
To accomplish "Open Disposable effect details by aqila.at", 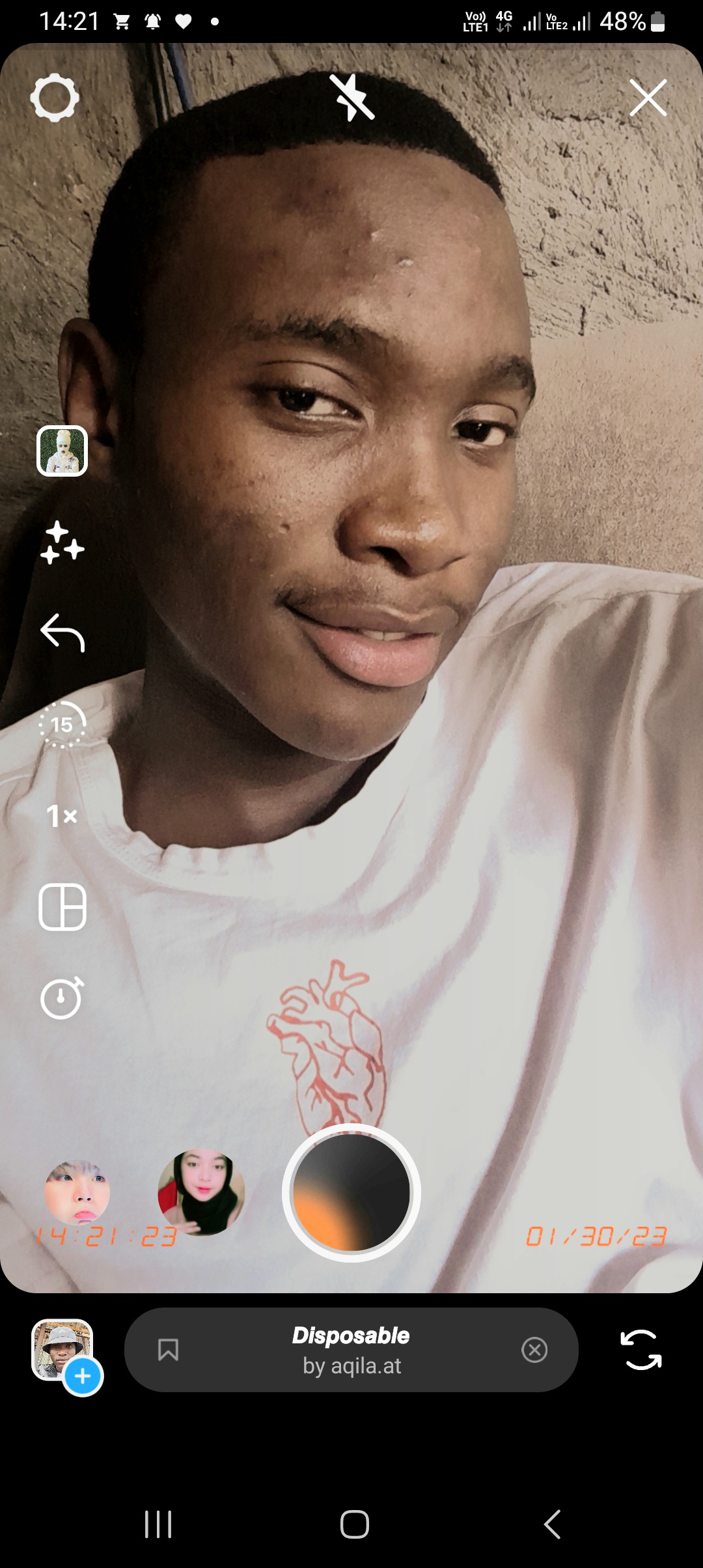I will 351,1350.
